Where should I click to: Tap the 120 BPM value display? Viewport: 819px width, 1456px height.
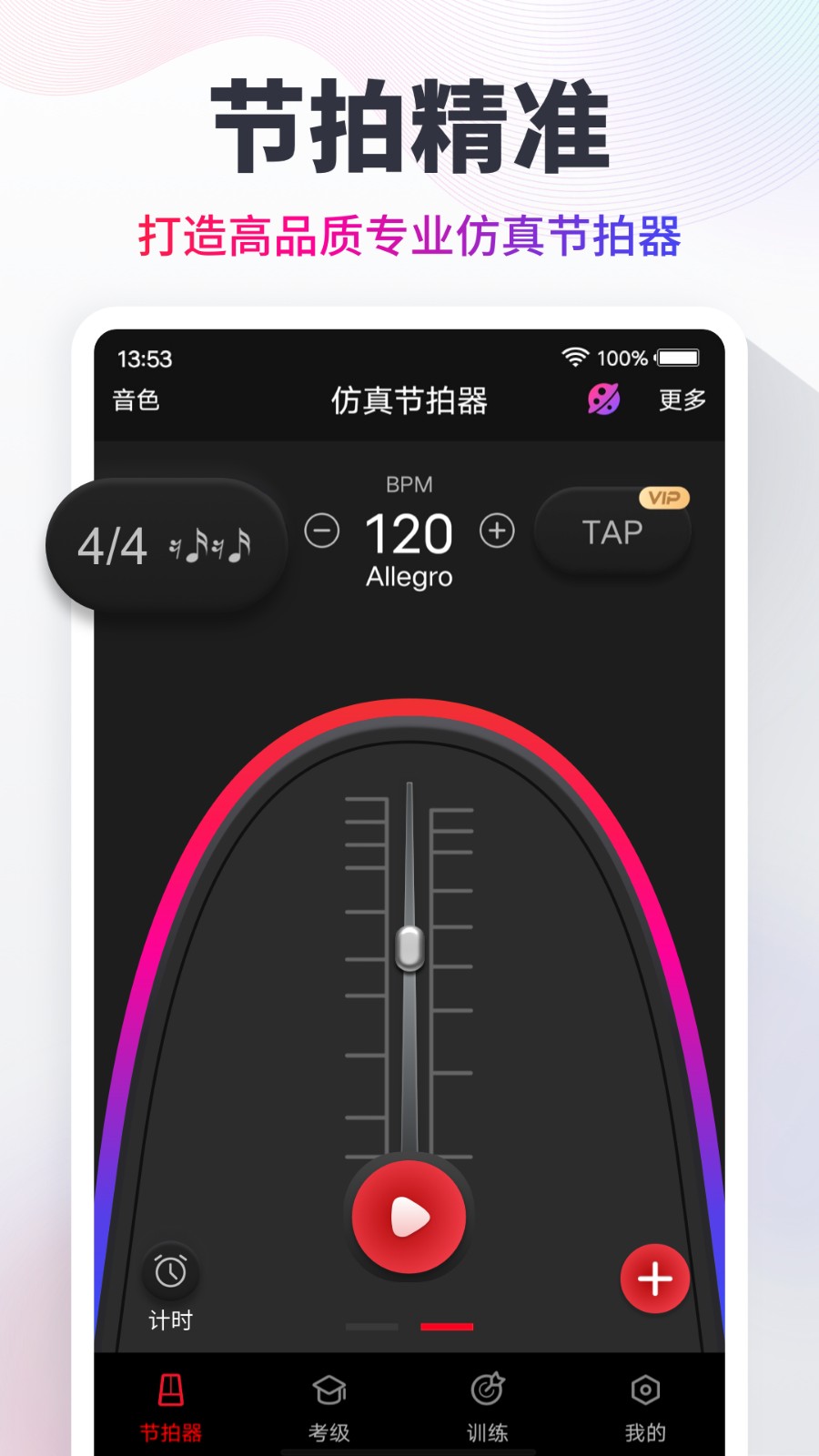tap(409, 535)
